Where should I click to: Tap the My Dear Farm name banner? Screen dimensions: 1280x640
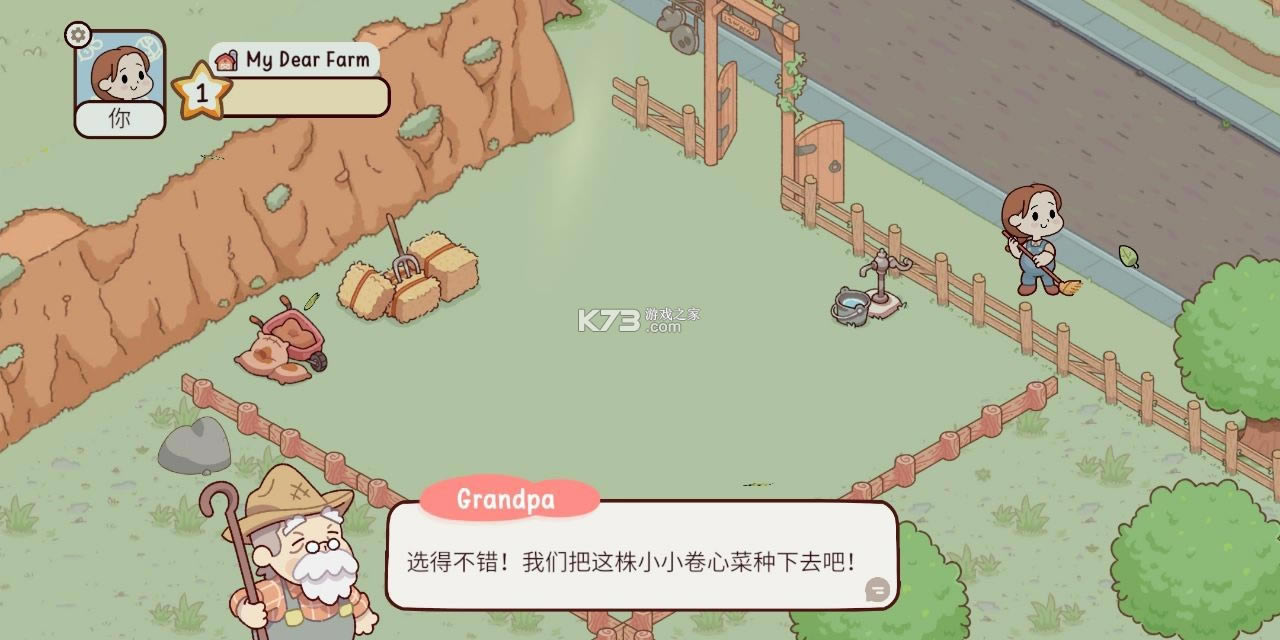click(x=295, y=60)
